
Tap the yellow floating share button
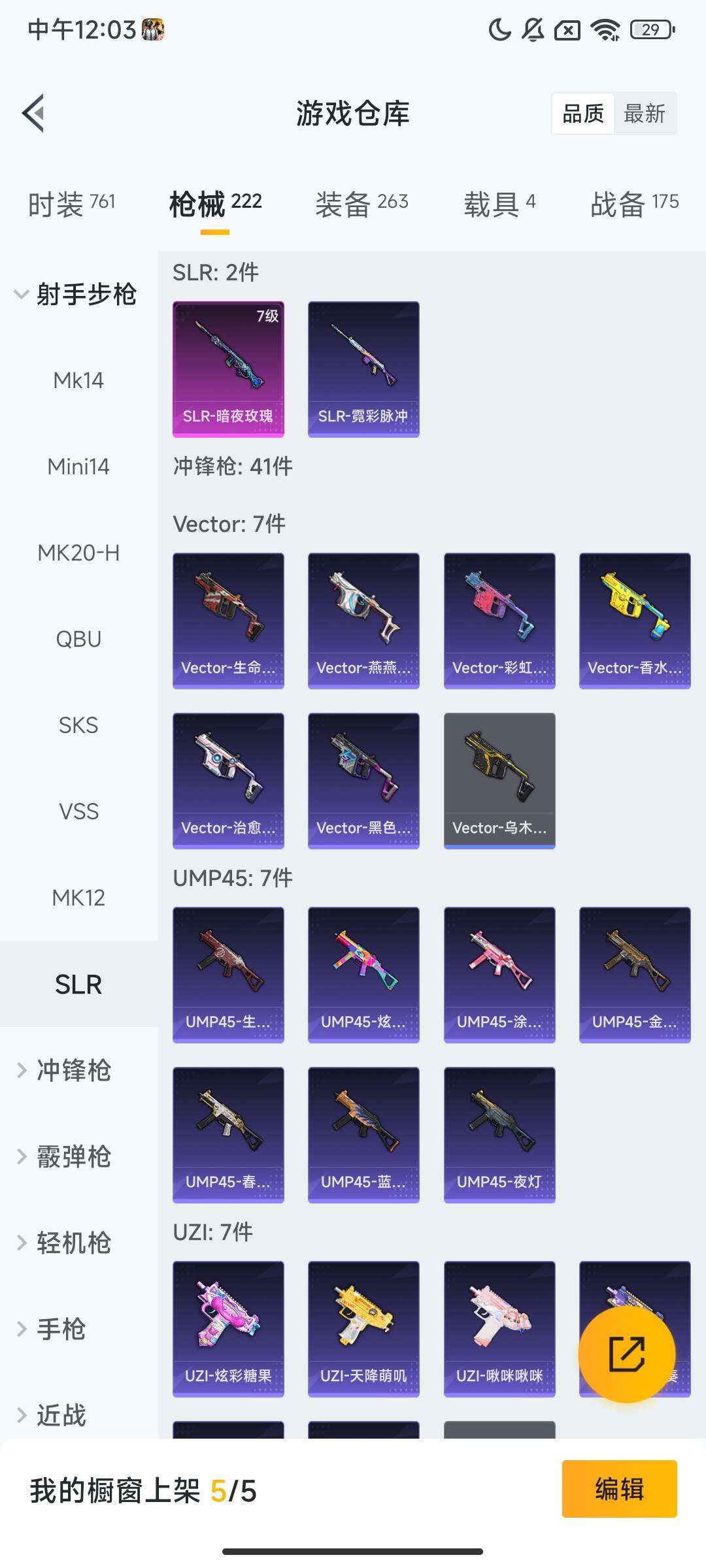pos(626,1354)
